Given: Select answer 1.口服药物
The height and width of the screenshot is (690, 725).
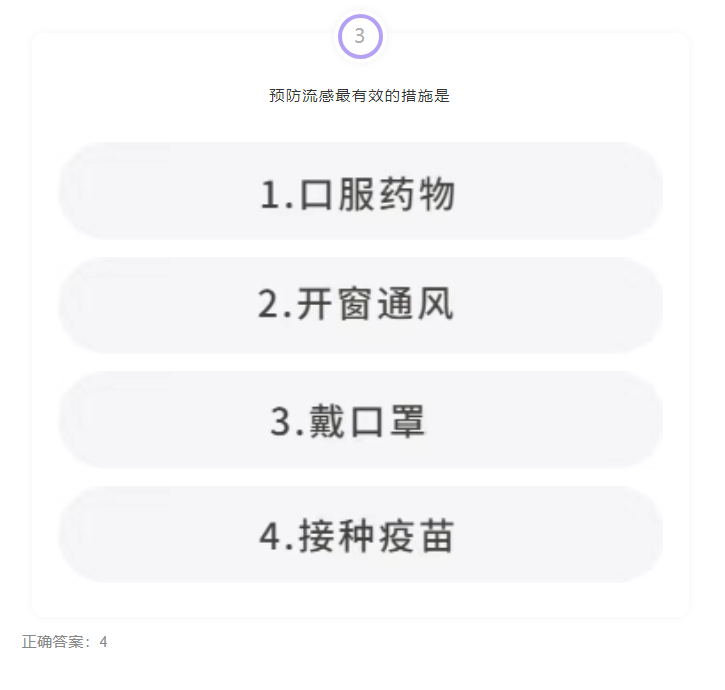Looking at the screenshot, I should [360, 193].
